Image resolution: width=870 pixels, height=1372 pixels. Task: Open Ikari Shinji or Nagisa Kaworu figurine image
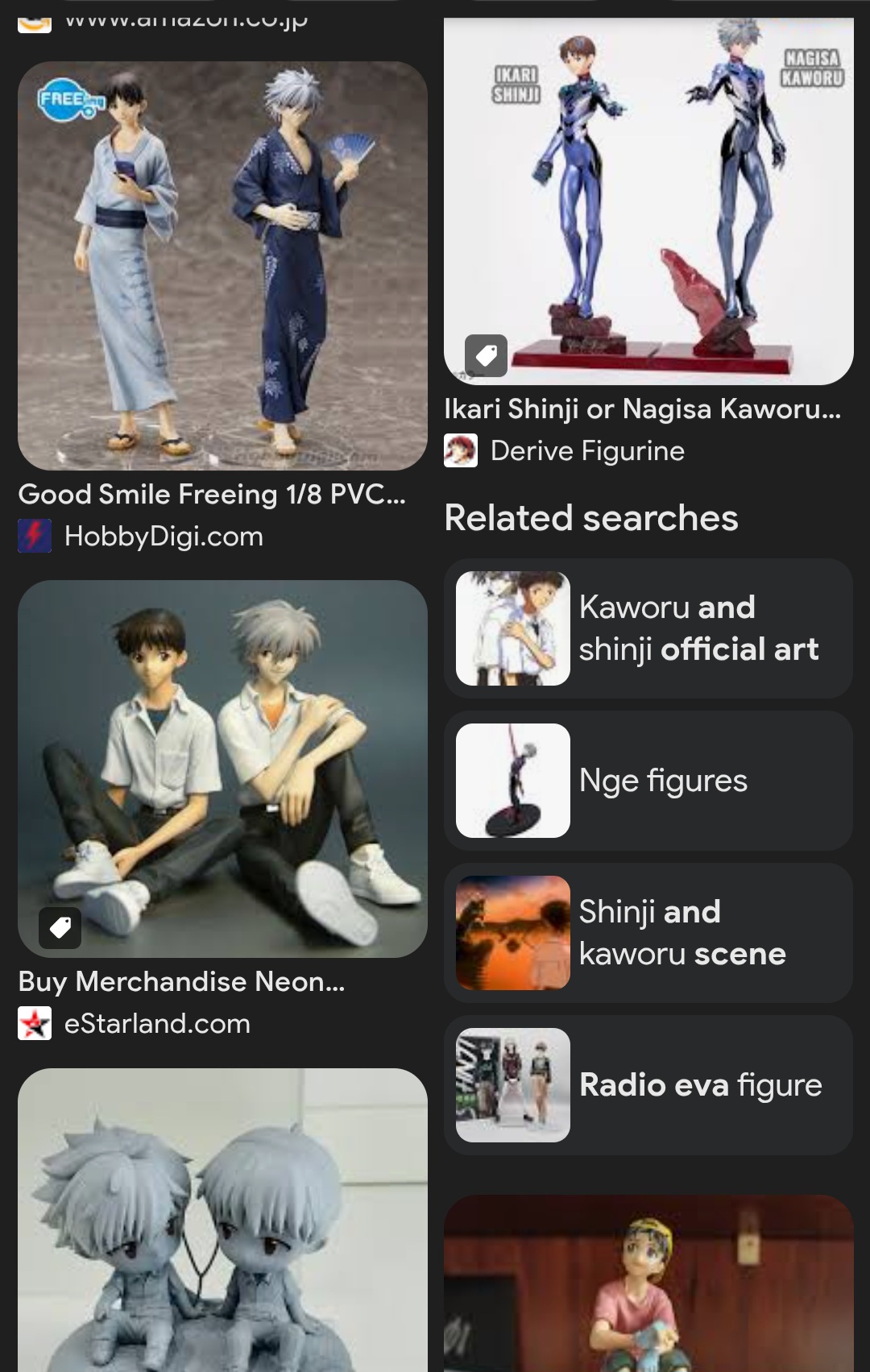(x=648, y=201)
